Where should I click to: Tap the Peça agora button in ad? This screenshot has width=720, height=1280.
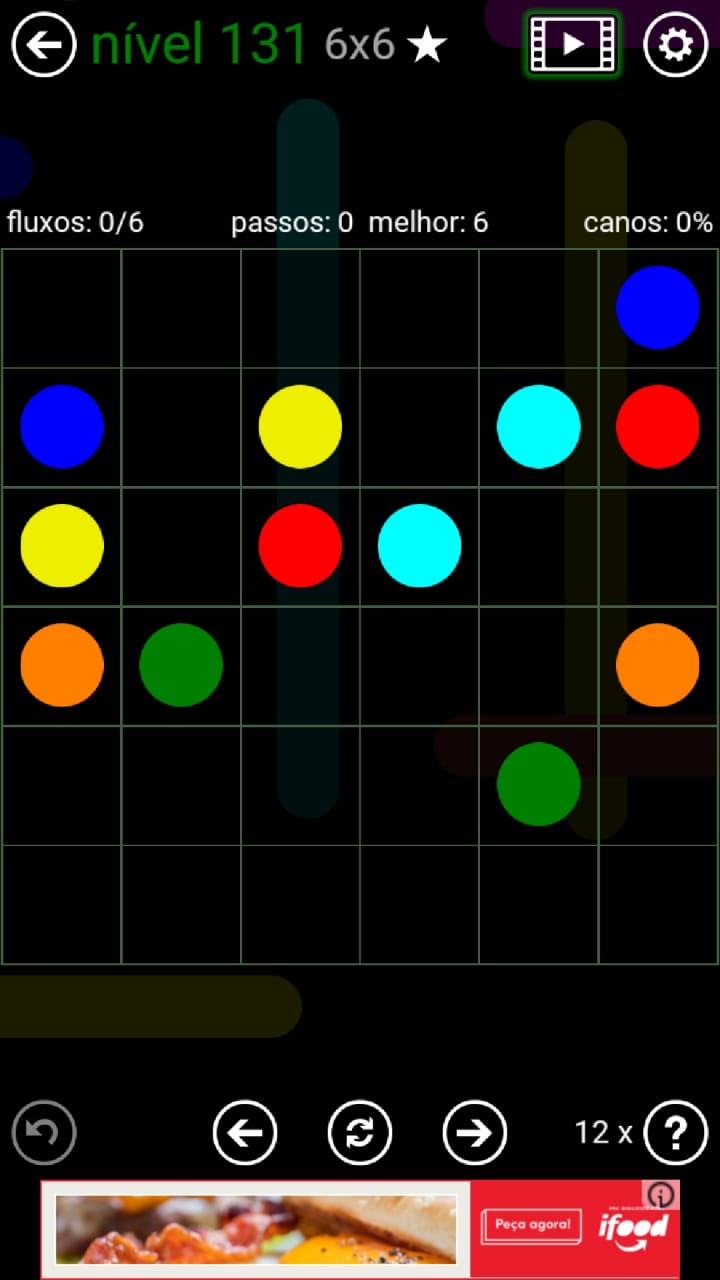click(x=532, y=1224)
